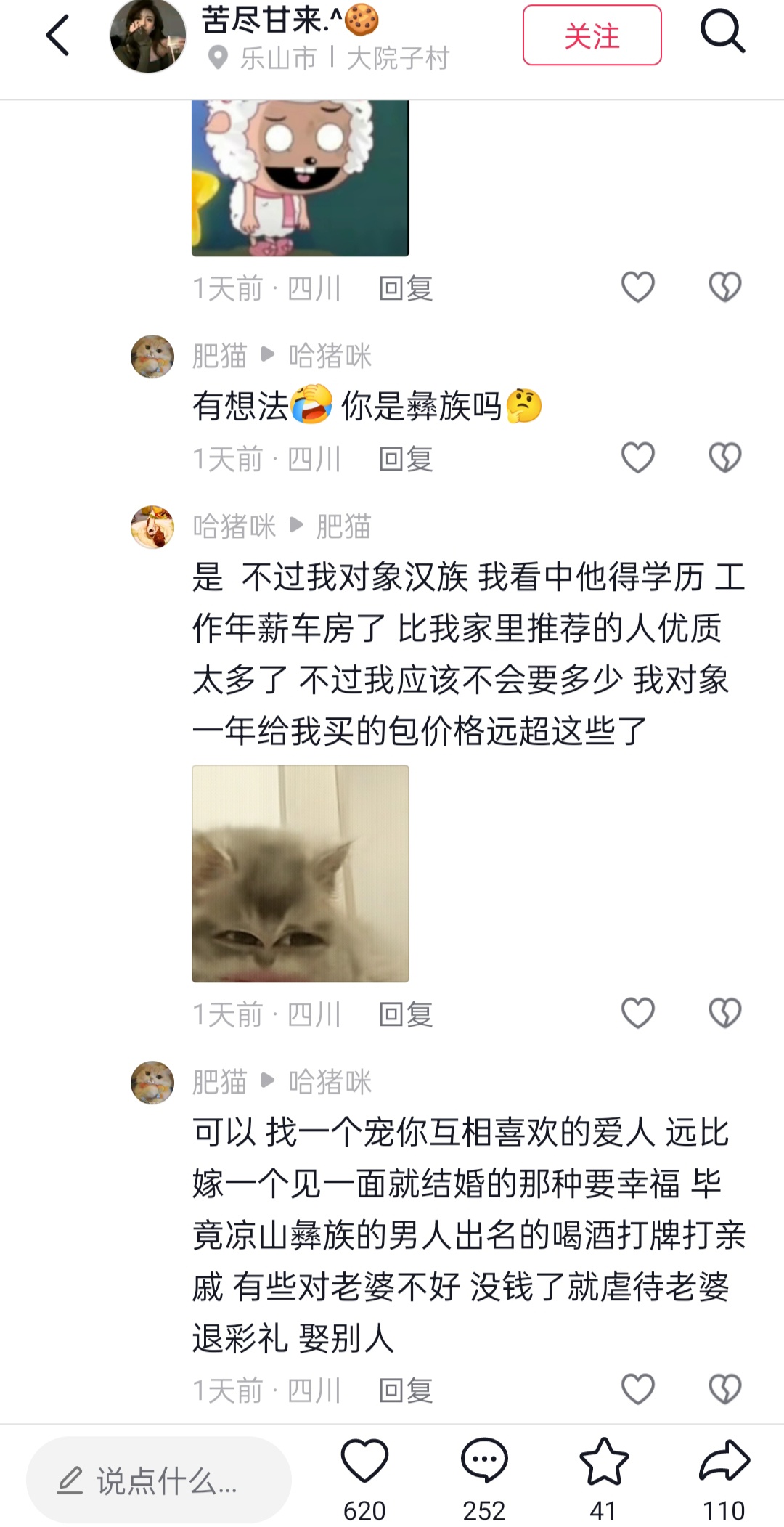
Task: Like the comment with the cartoon sheep image
Action: [638, 288]
